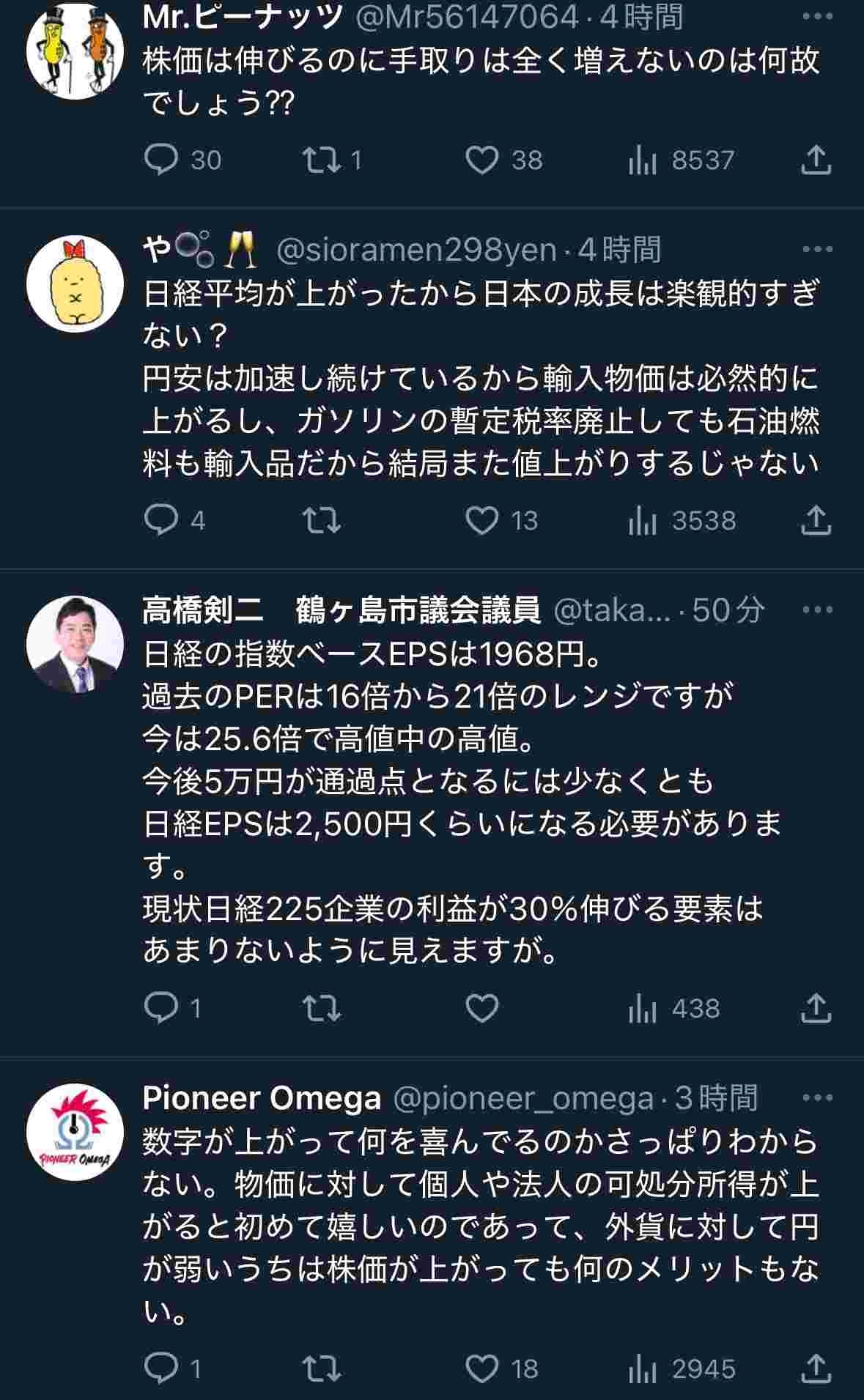Like @sioramen298yen's tweet
This screenshot has height=1400, width=864.
tap(482, 520)
